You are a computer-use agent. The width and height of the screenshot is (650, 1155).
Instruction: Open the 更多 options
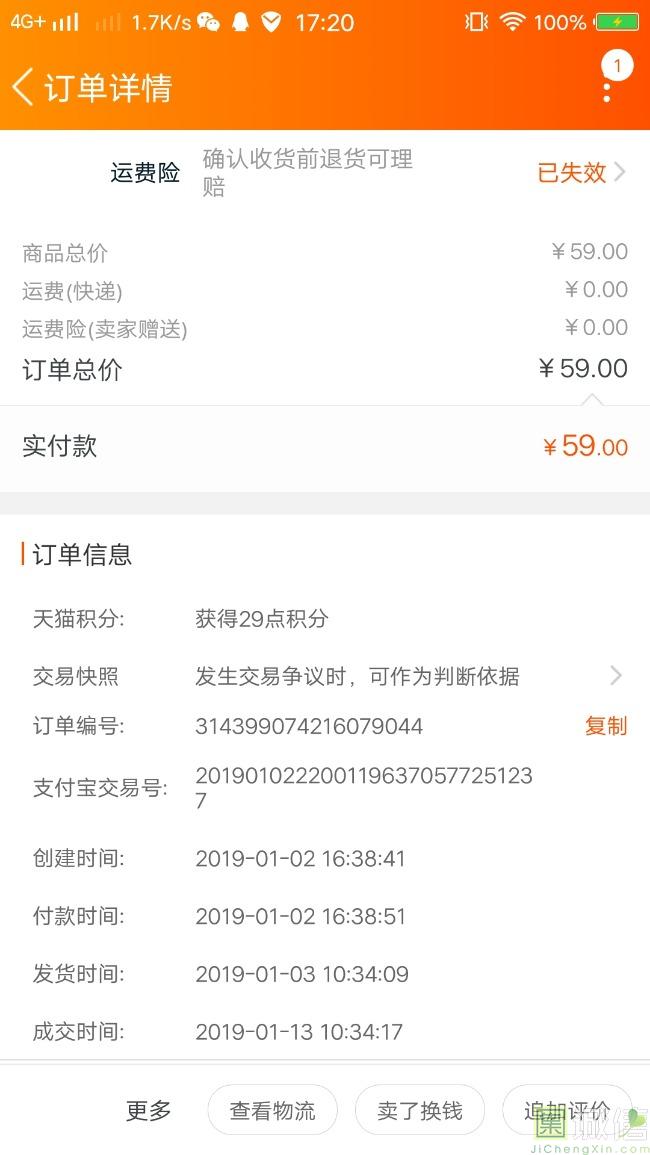(x=148, y=1110)
